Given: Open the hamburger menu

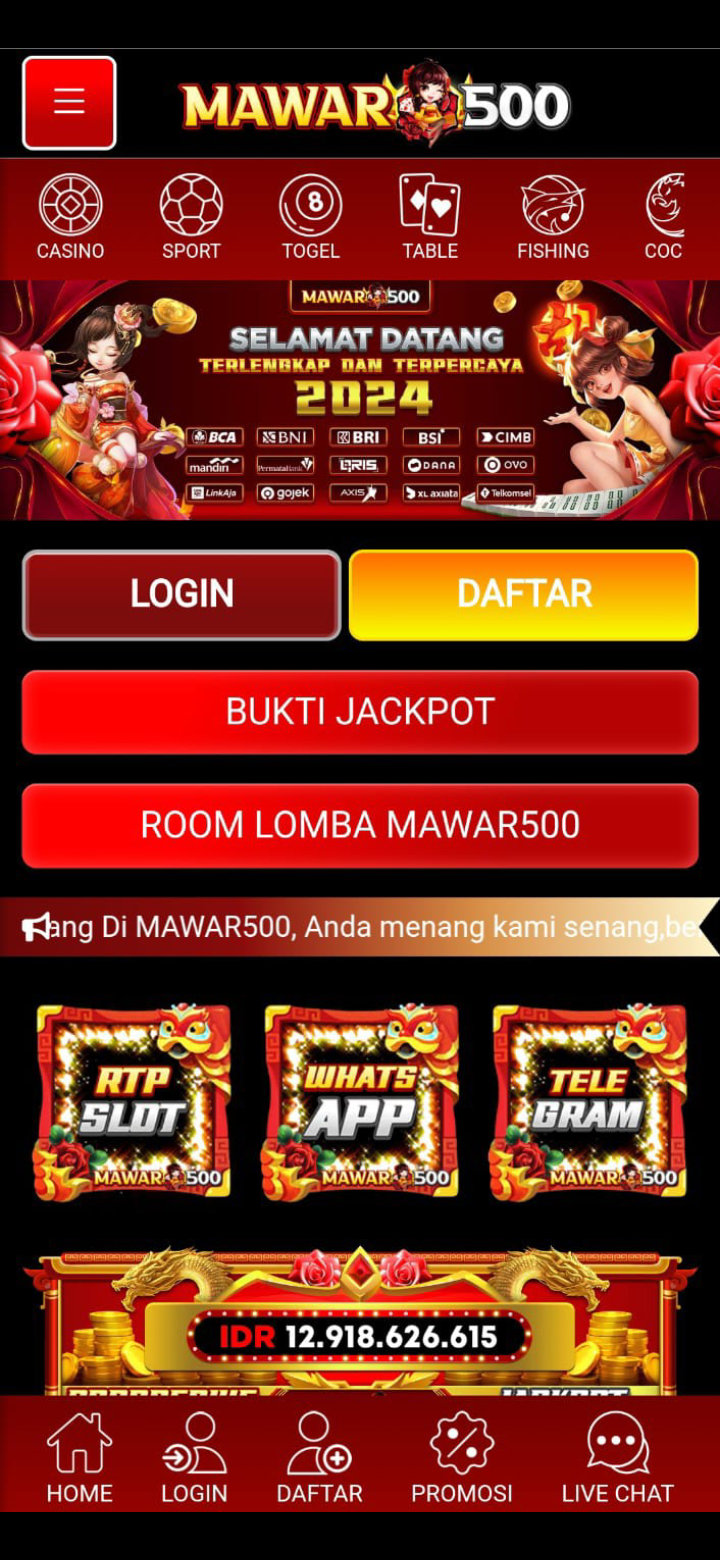Looking at the screenshot, I should coord(69,103).
